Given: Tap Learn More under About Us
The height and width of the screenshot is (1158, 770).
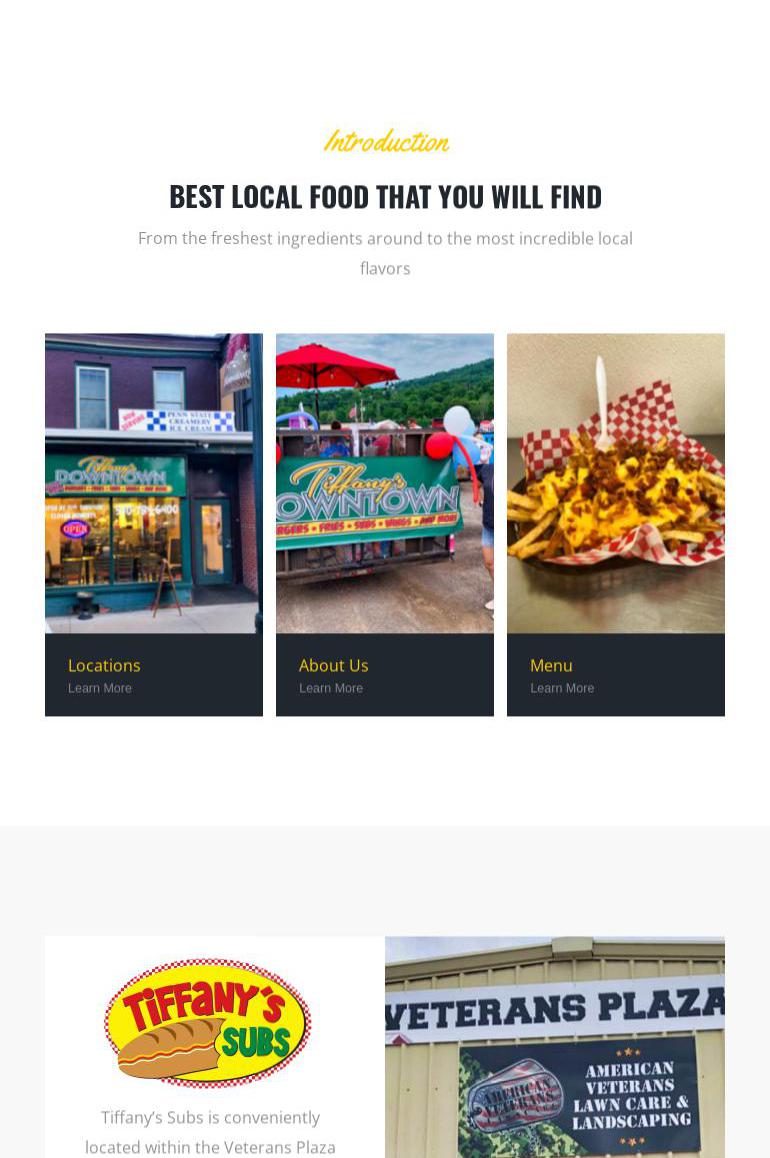Looking at the screenshot, I should 331,688.
